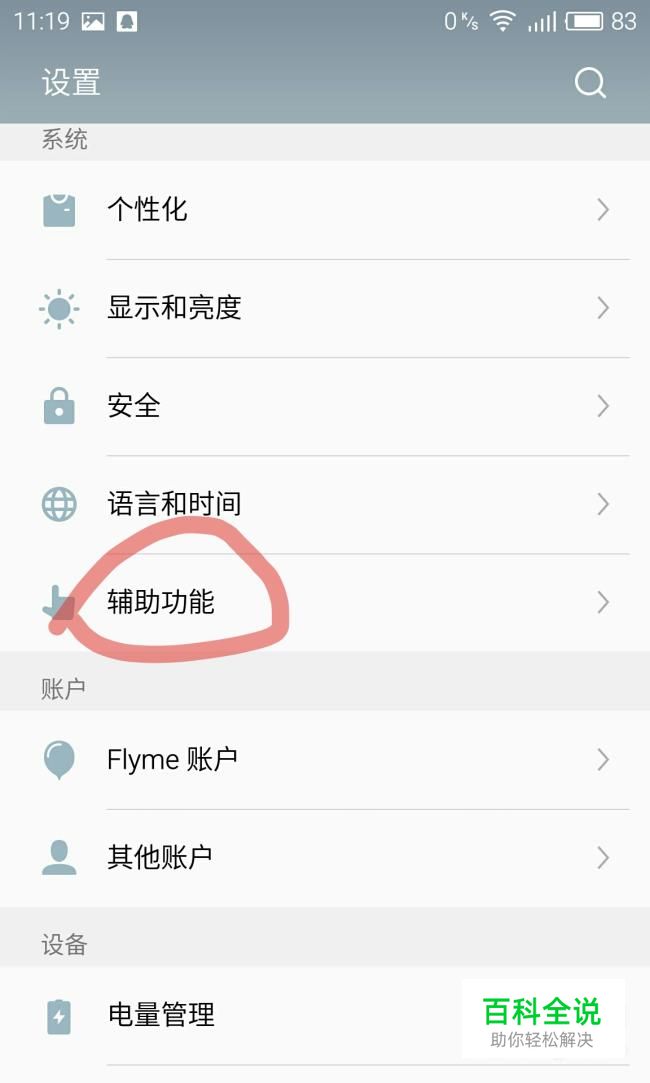Select the 安全 row

point(325,406)
